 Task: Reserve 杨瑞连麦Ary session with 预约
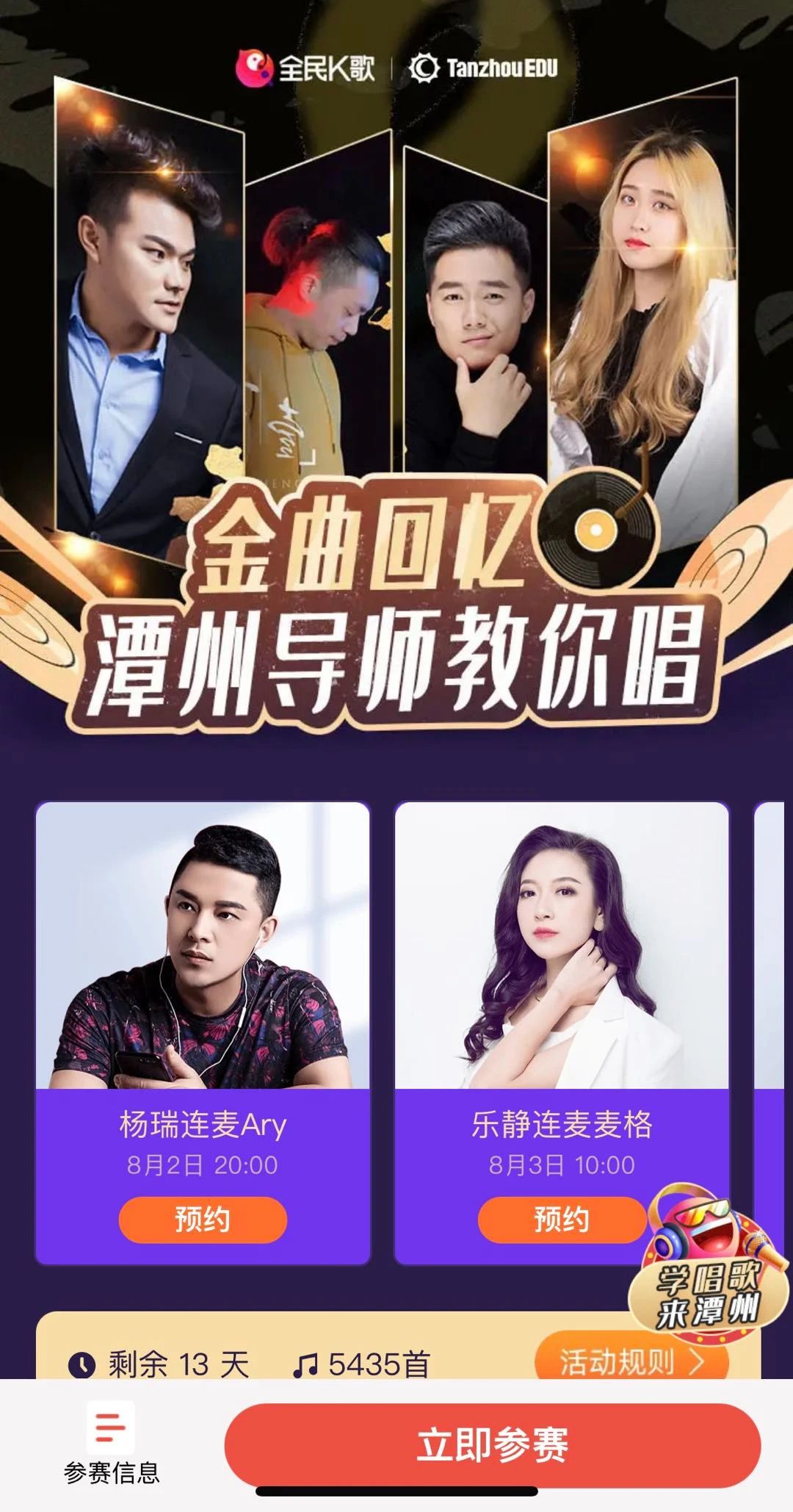coord(203,1220)
